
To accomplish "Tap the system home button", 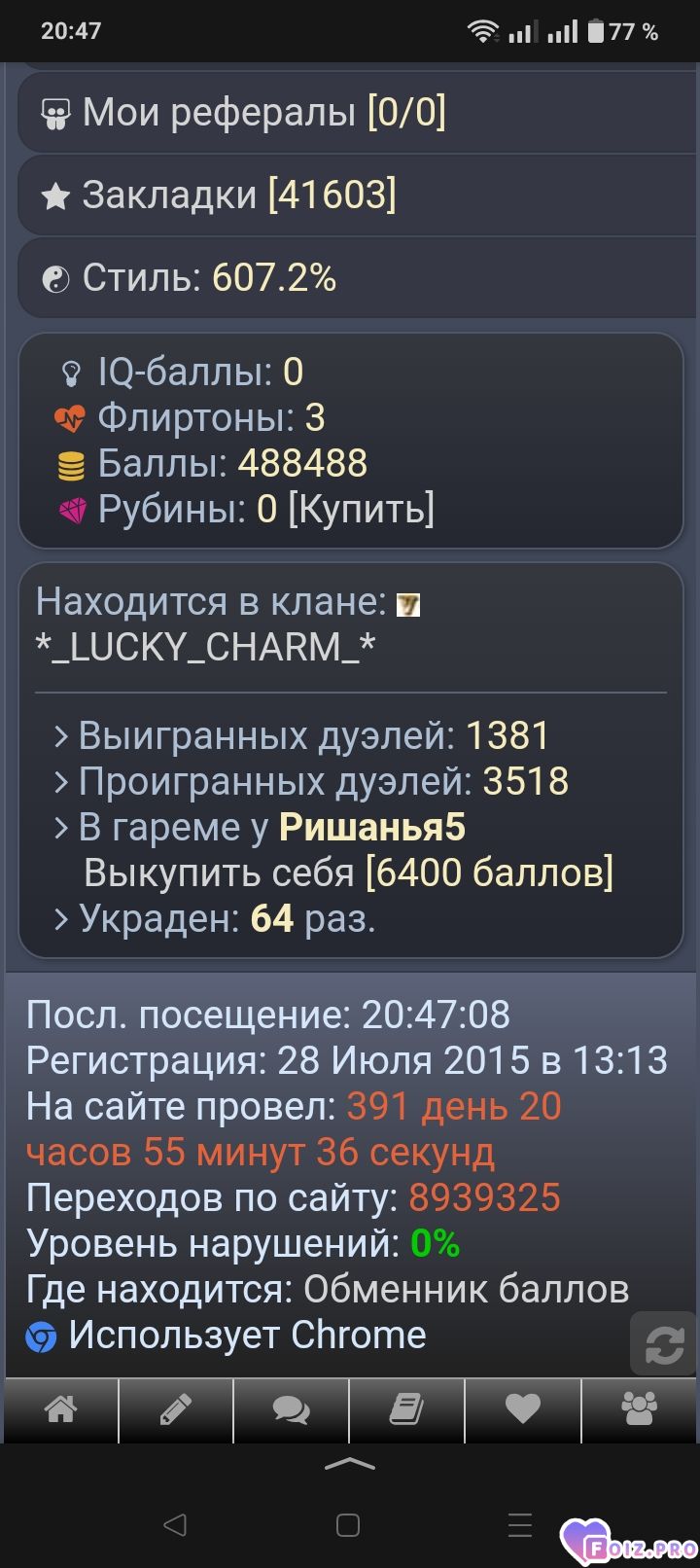I will tap(348, 1524).
